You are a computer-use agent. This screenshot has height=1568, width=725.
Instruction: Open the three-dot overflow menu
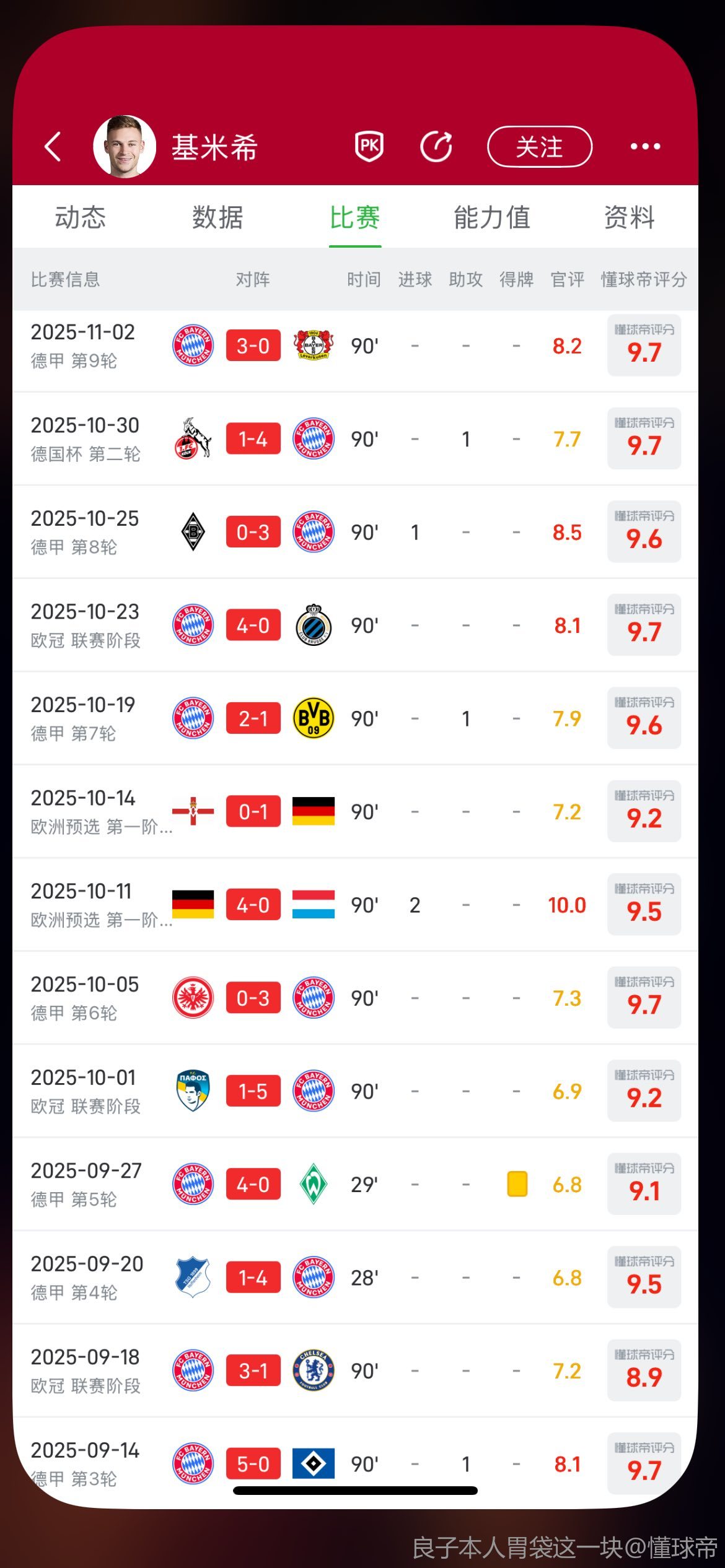pos(645,147)
